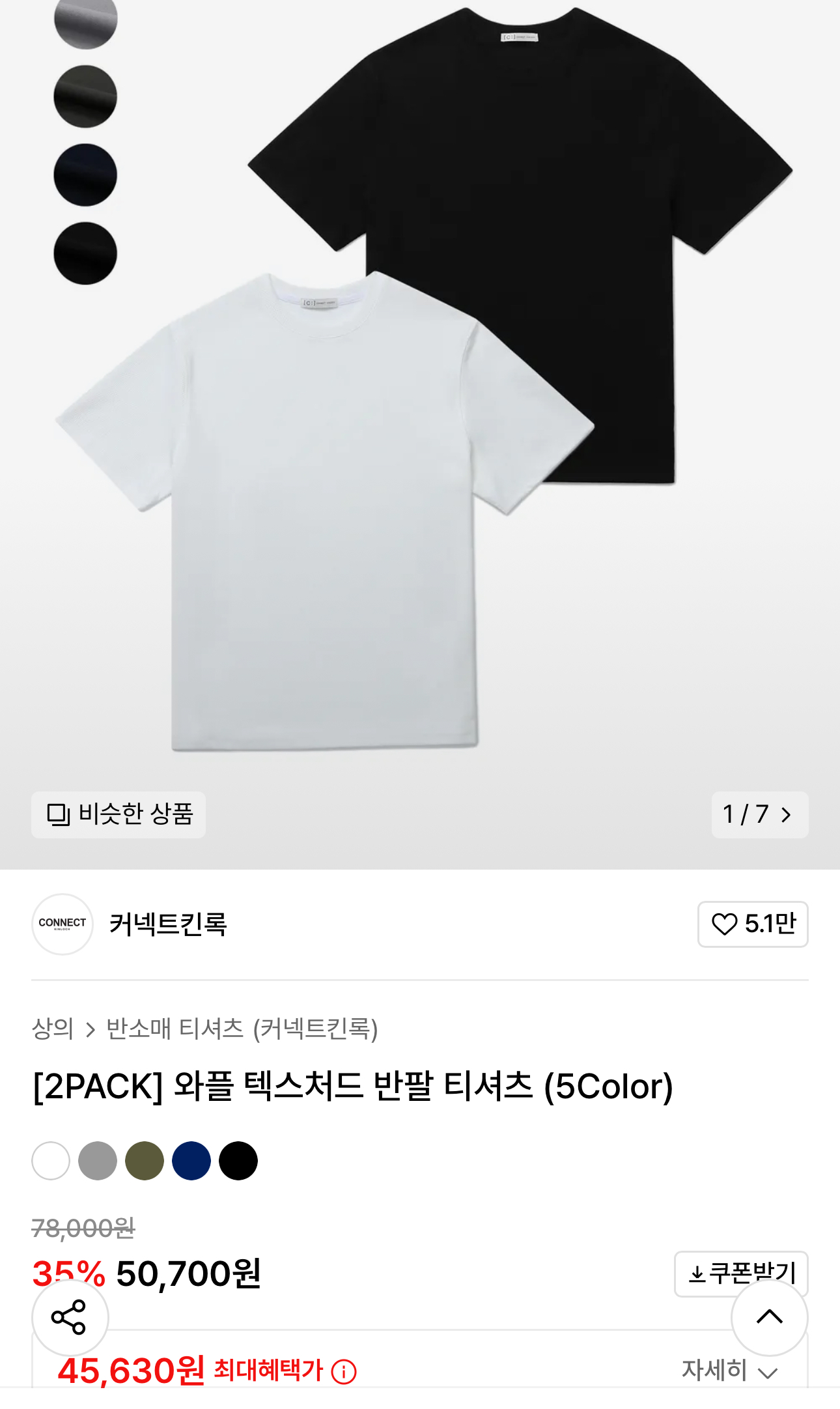Open the 커넥트킨록 brand page
Viewport: 840px width, 1409px height.
[x=167, y=924]
